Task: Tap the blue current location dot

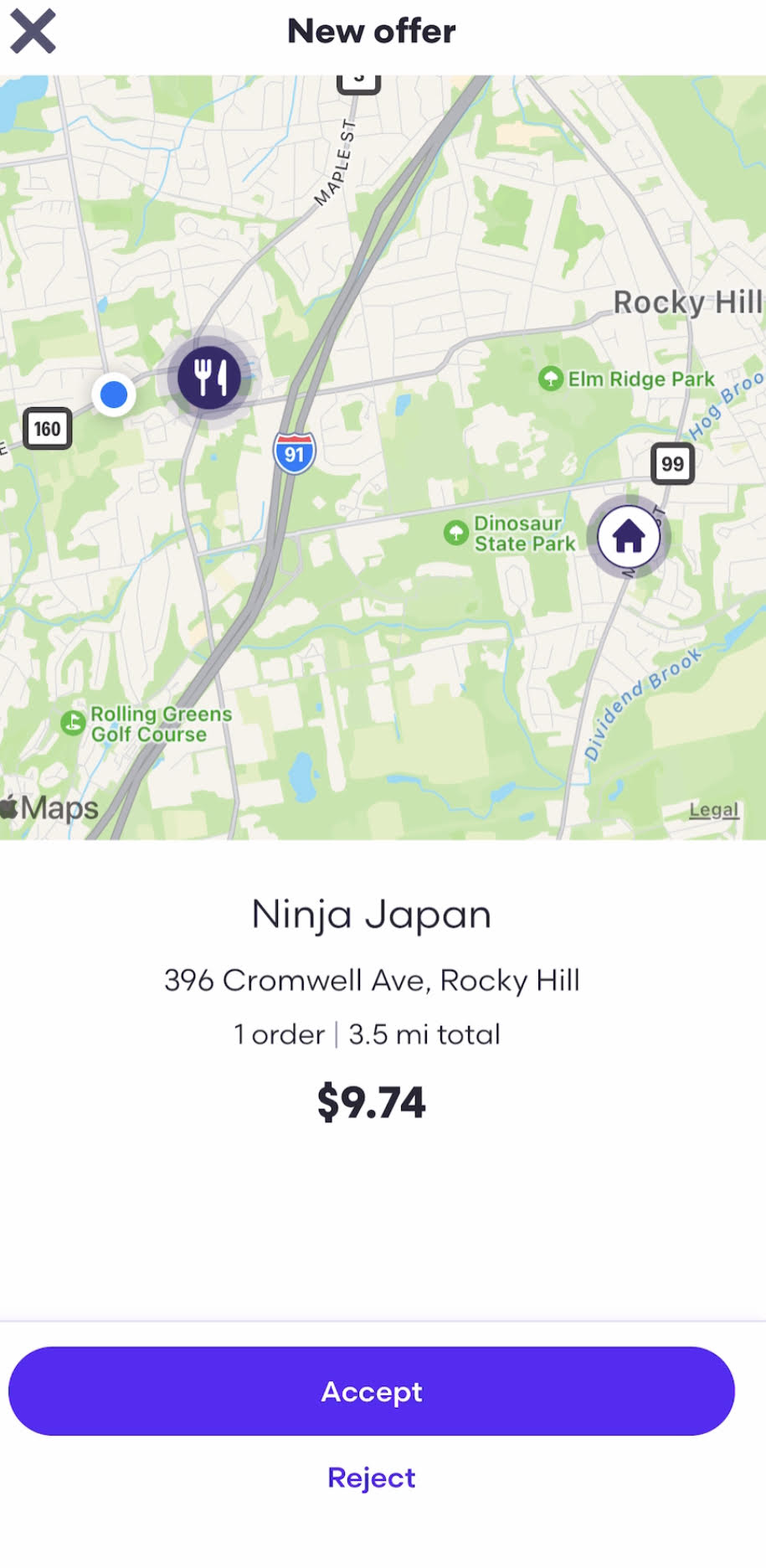Action: (113, 394)
